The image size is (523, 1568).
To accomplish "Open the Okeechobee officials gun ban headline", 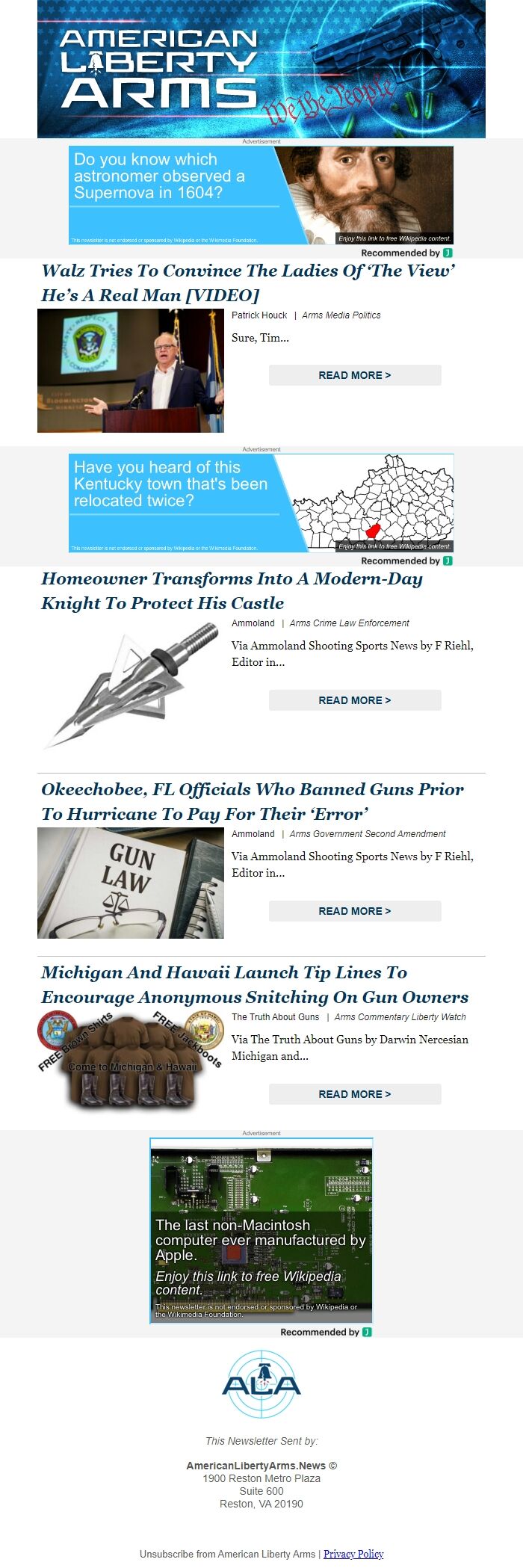I will click(253, 801).
